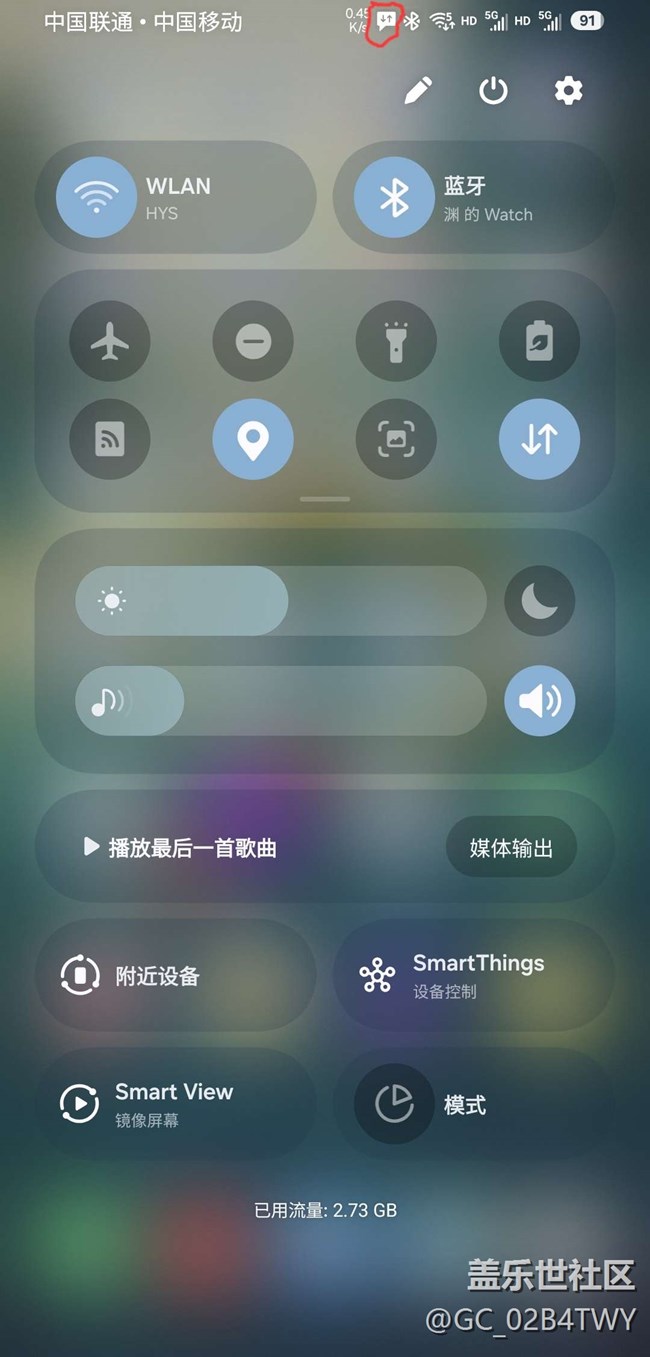The height and width of the screenshot is (1357, 650).
Task: Edit quick settings with the pencil icon
Action: pos(418,91)
